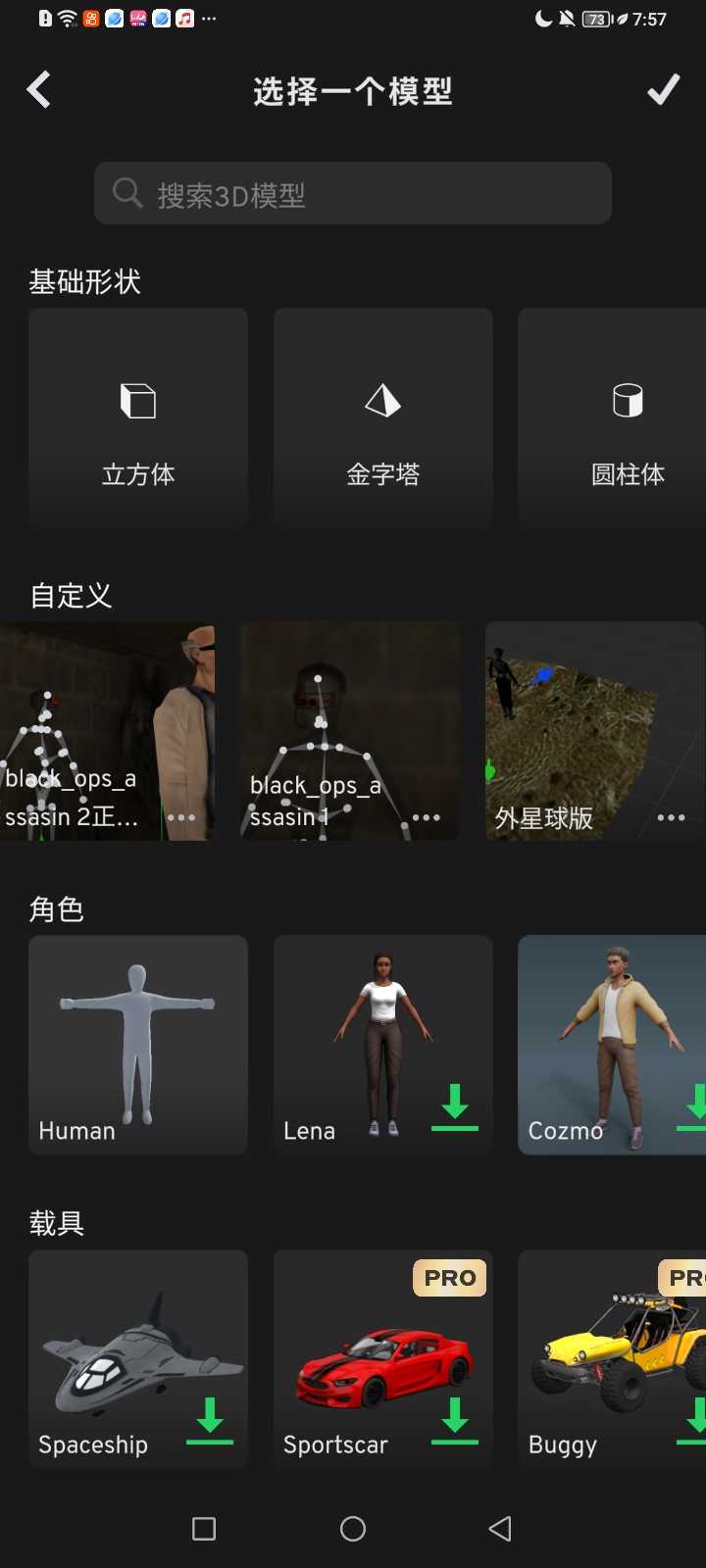Open the system recent apps button
The width and height of the screenshot is (706, 1568).
point(204,1529)
